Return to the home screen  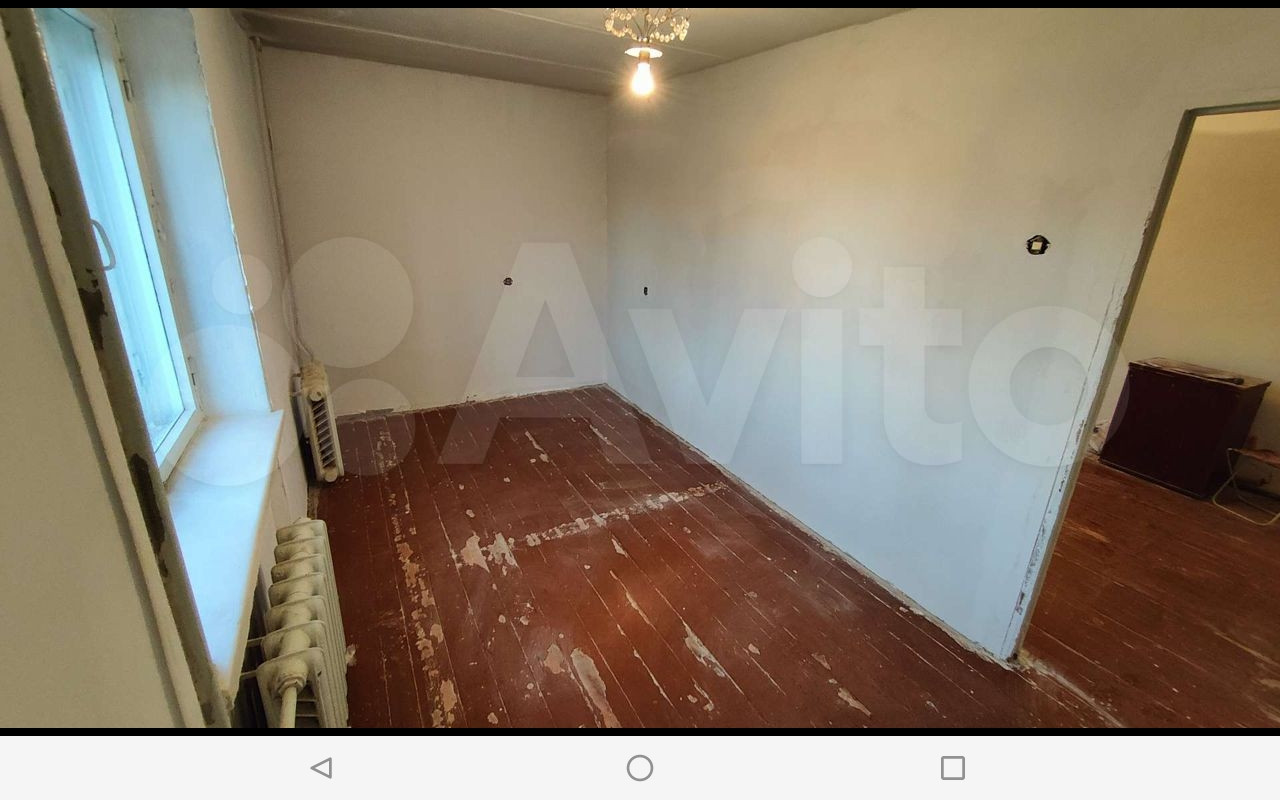tap(640, 768)
